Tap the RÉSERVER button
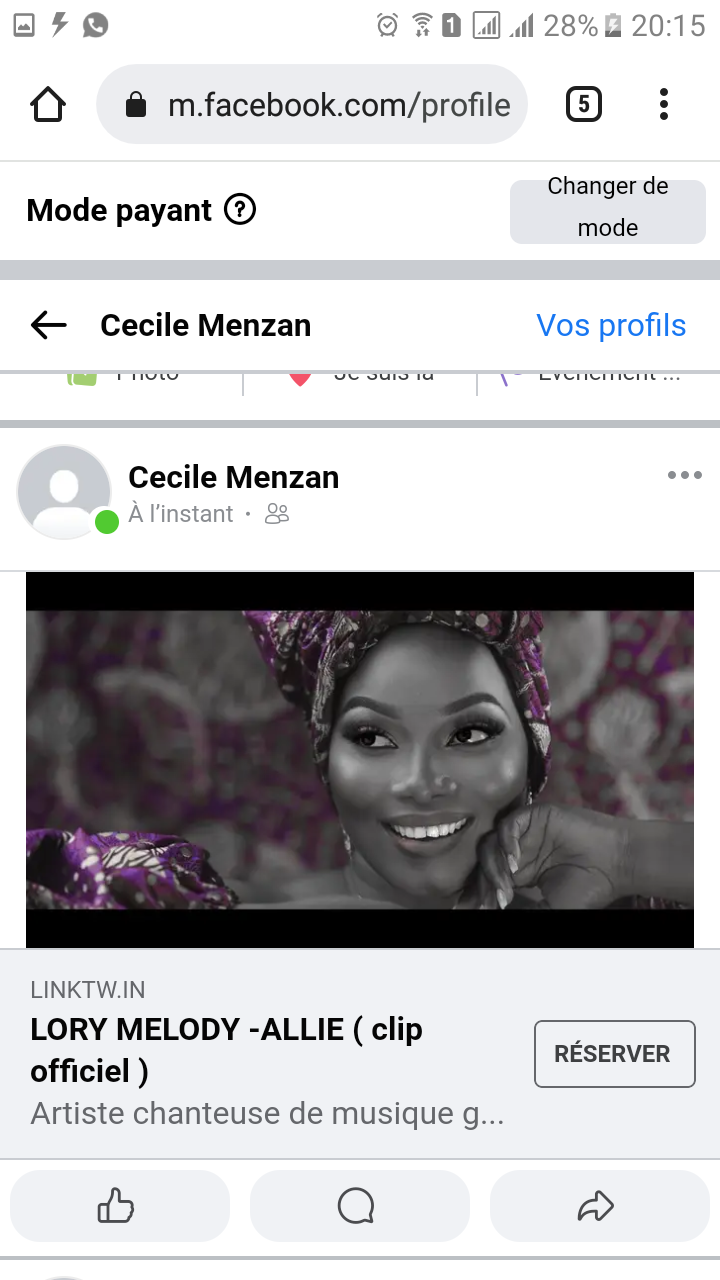Viewport: 720px width, 1280px height. (614, 1054)
